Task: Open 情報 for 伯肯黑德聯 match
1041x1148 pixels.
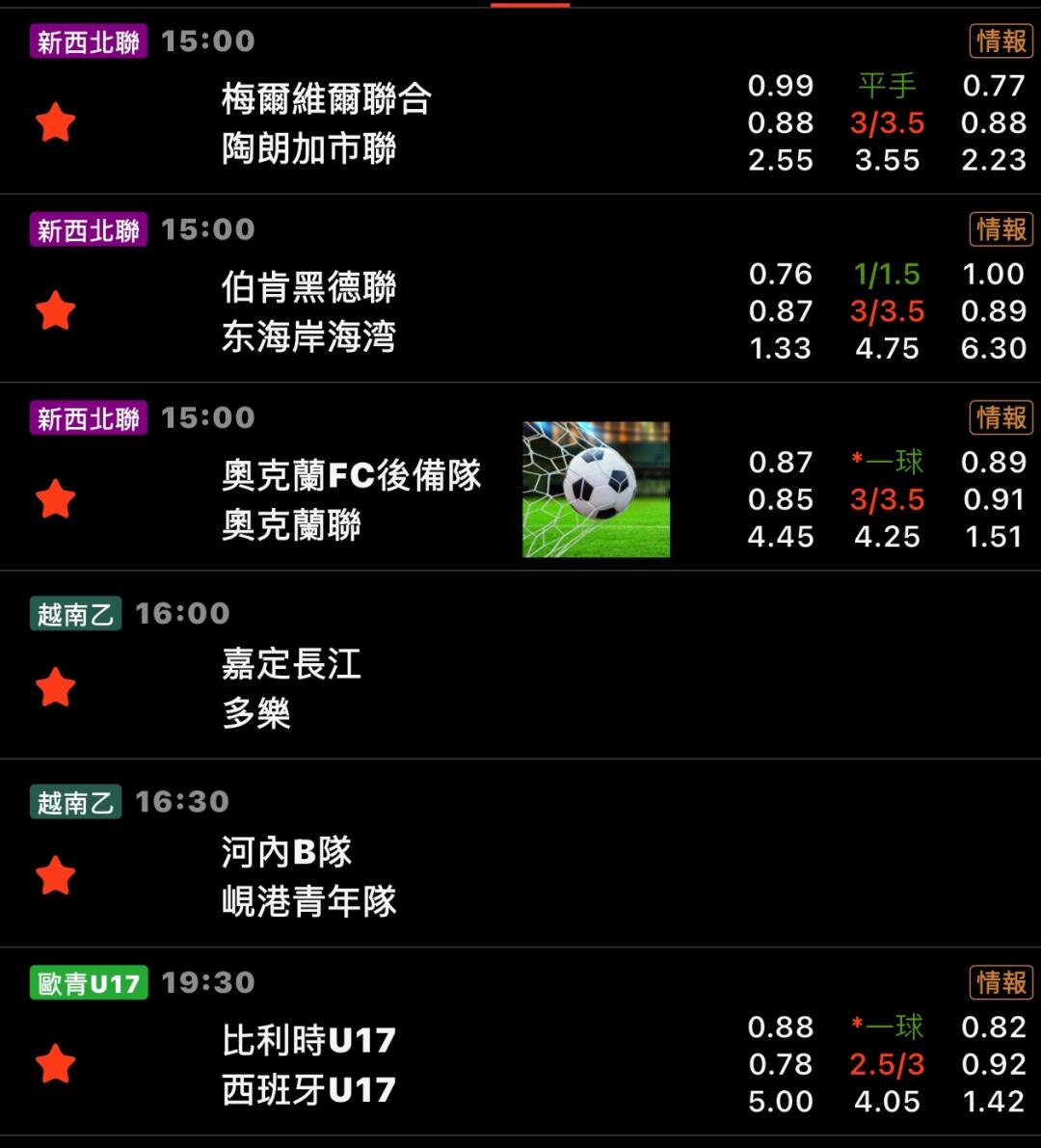Action: pyautogui.click(x=1001, y=229)
